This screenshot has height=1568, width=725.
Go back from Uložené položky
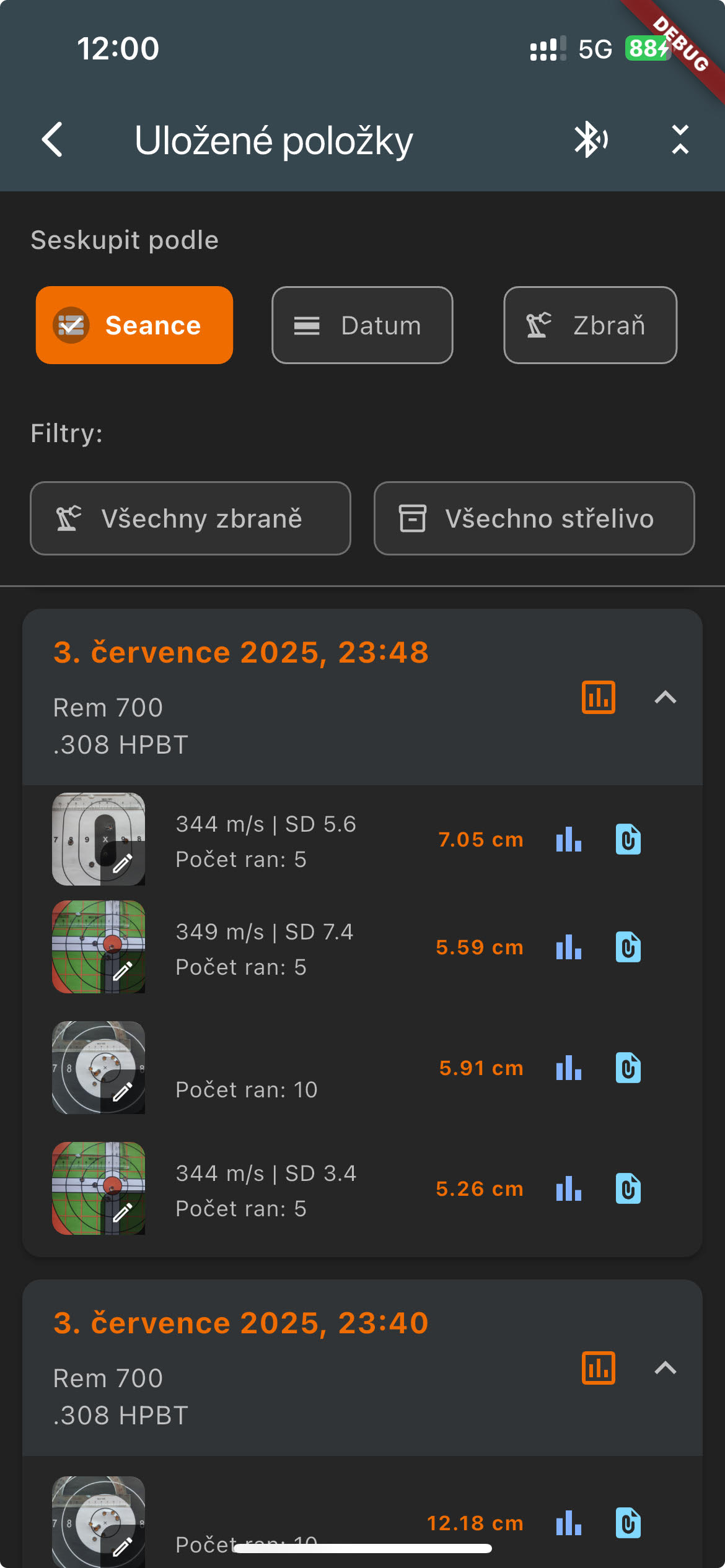(x=53, y=139)
